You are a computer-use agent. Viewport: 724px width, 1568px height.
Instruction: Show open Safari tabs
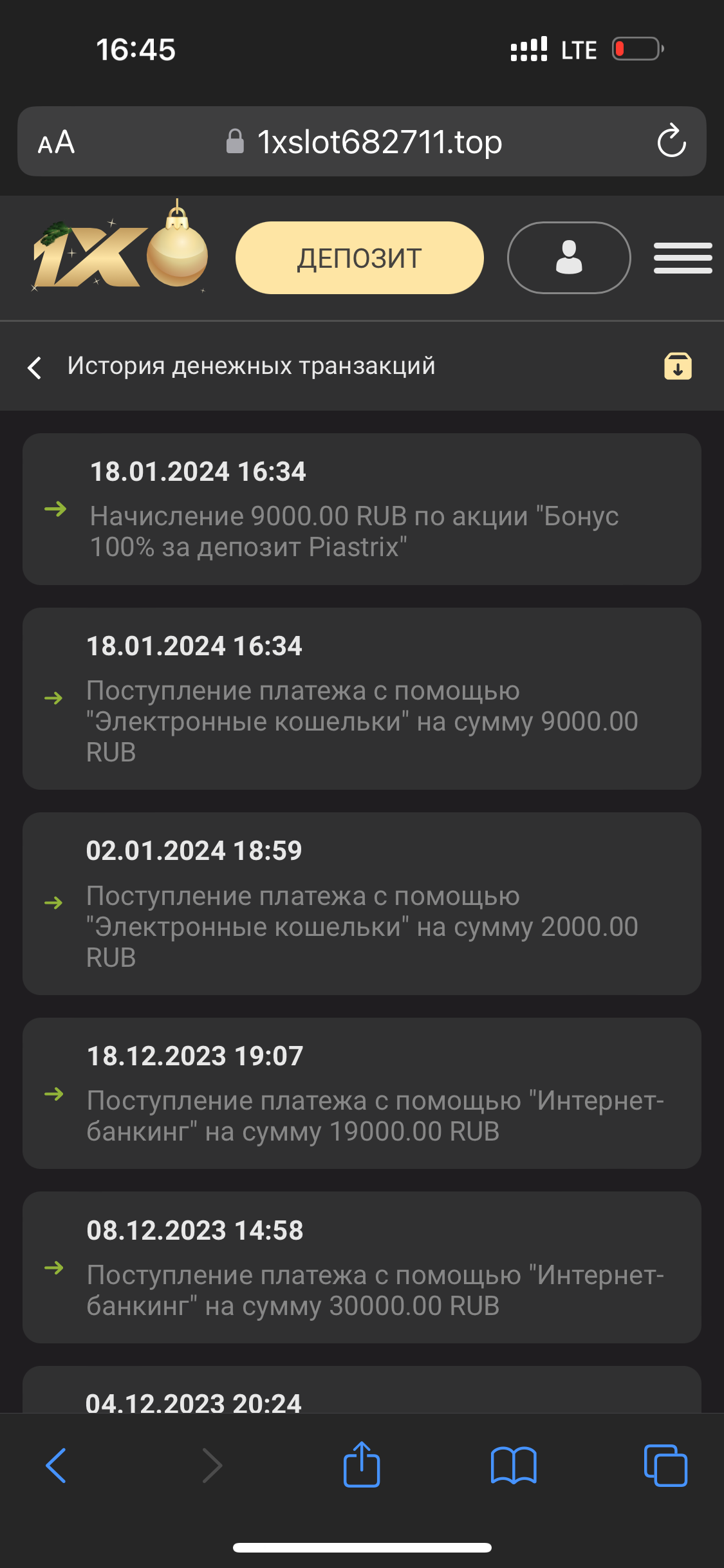click(x=665, y=1466)
